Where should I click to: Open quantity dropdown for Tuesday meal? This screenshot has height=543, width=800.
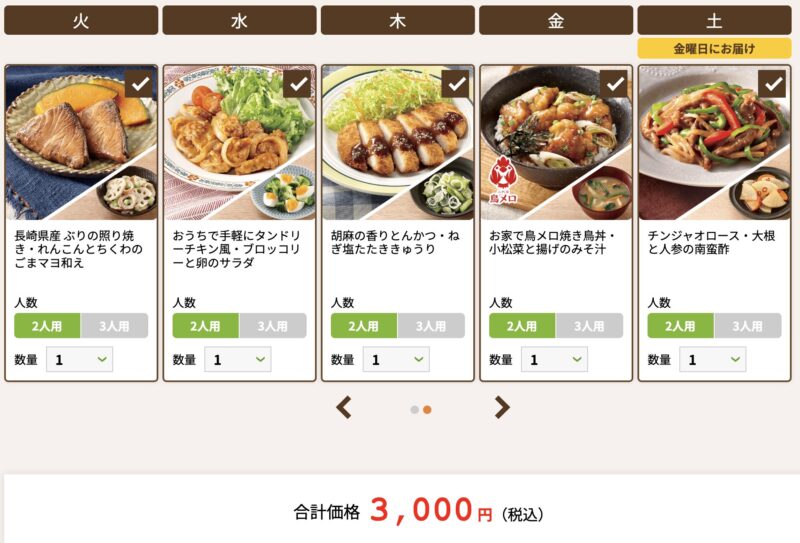point(79,360)
